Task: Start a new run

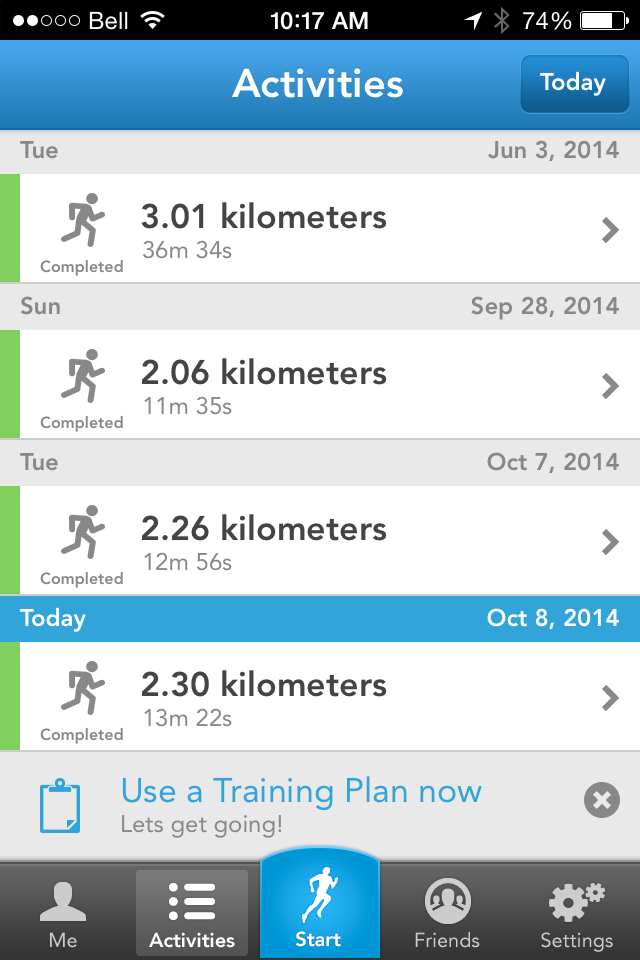Action: click(319, 905)
